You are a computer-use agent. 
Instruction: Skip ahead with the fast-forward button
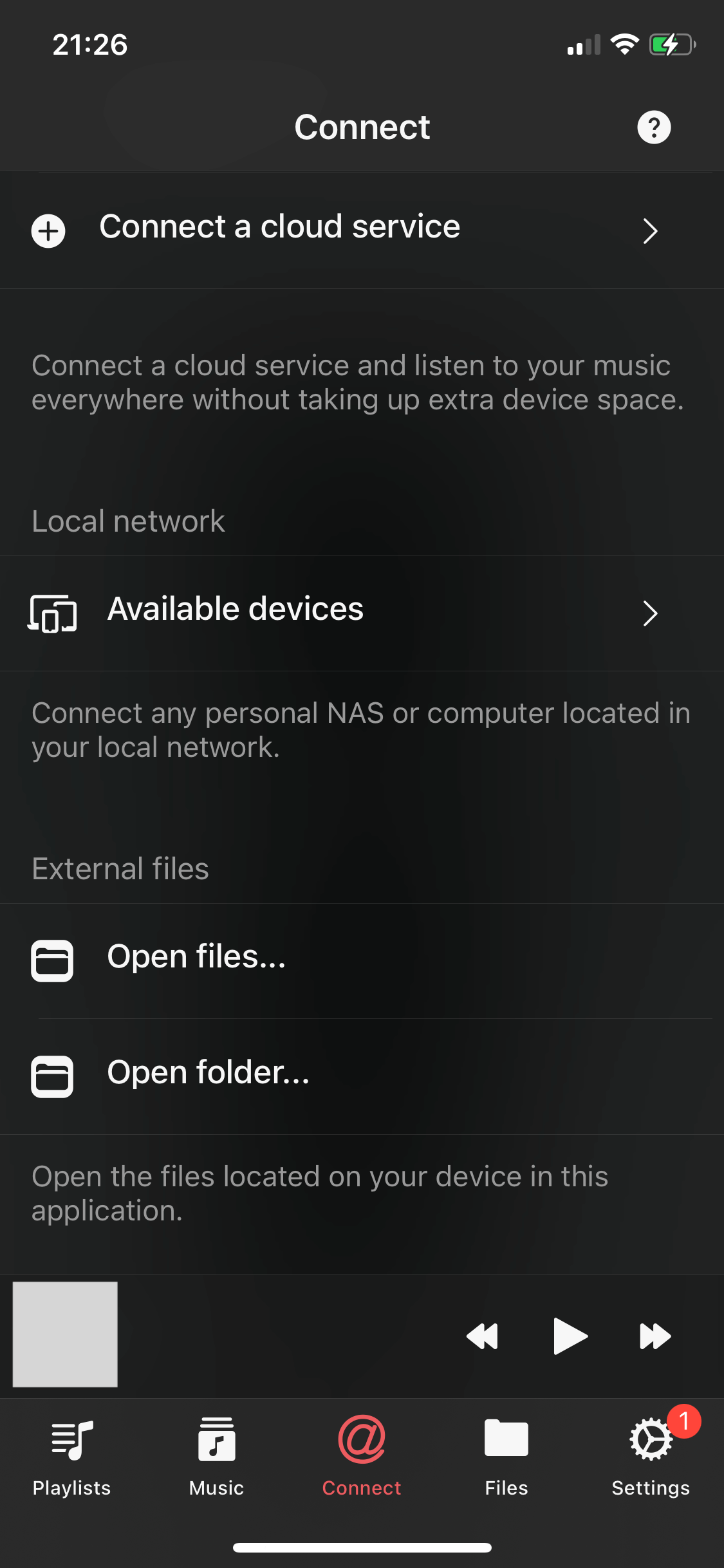coord(655,1336)
